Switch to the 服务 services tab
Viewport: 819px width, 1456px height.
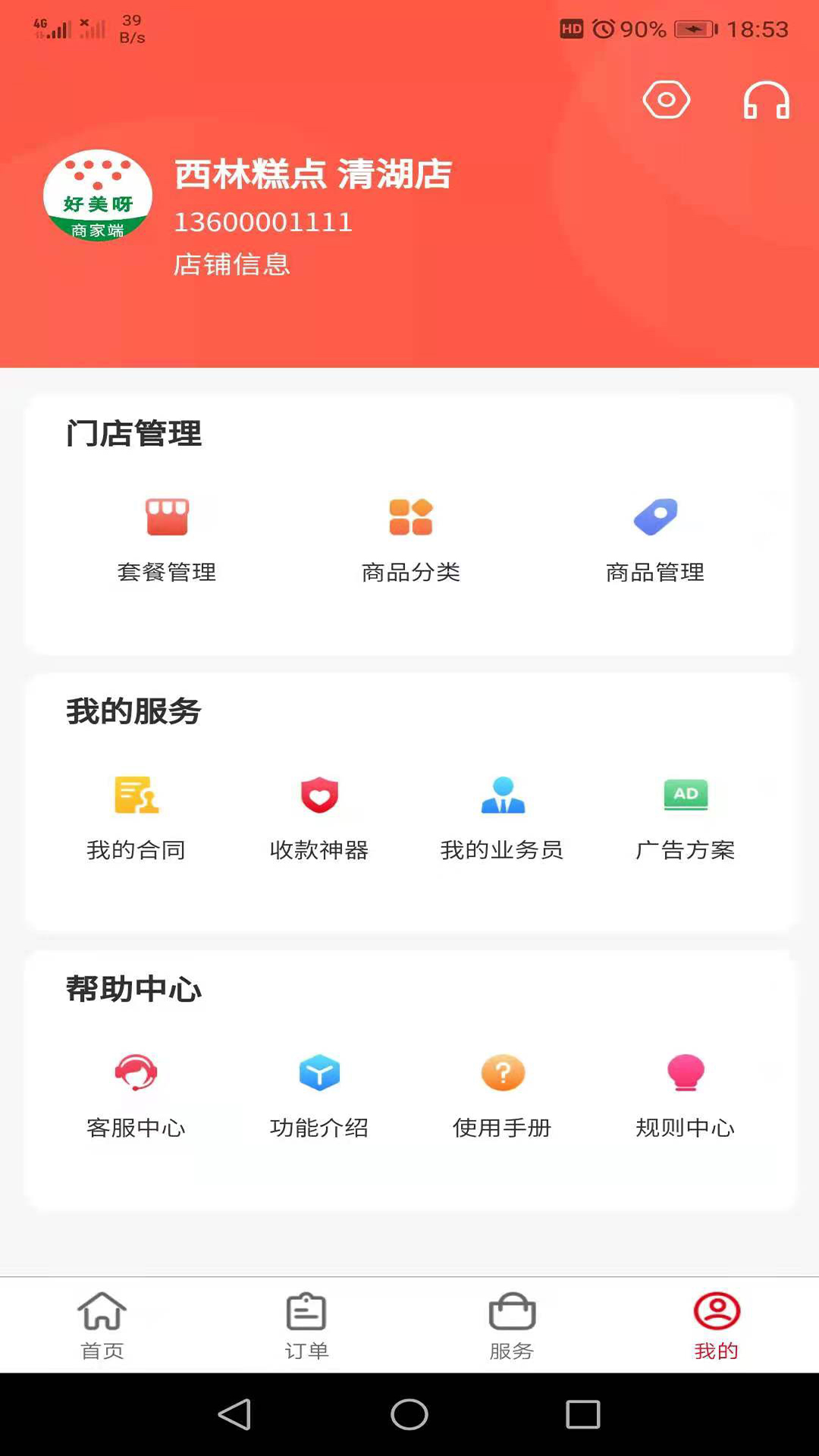pos(512,1326)
